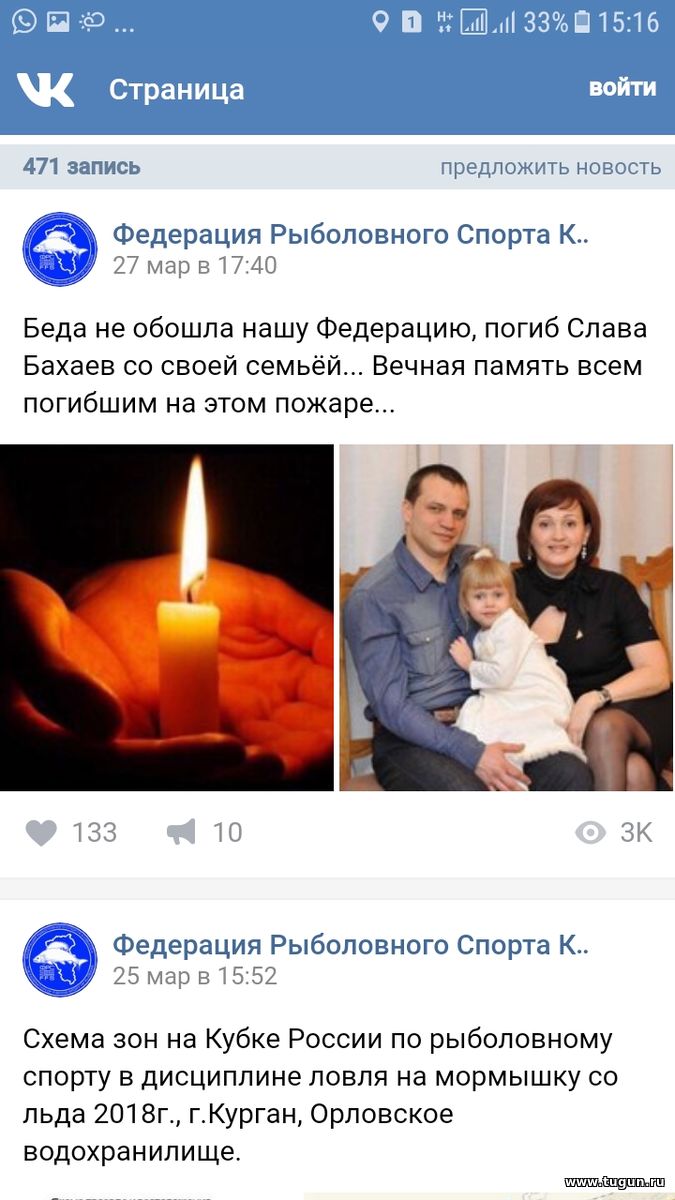
Task: Tap the VK logo in the header
Action: pyautogui.click(x=45, y=89)
